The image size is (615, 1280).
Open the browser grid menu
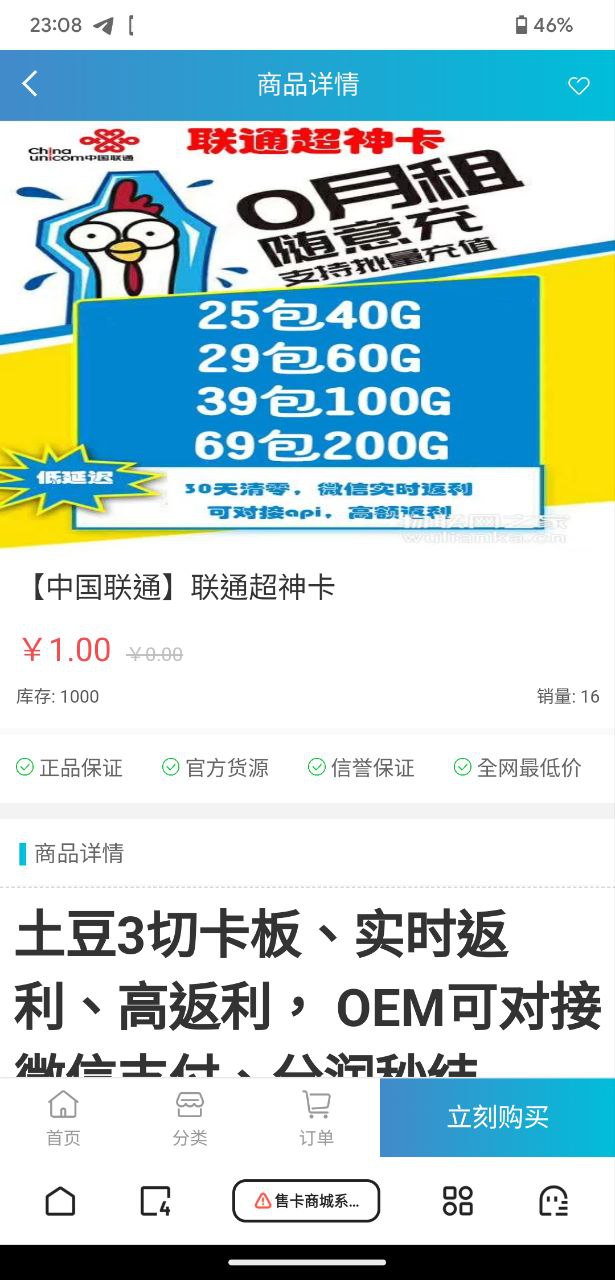(457, 1200)
